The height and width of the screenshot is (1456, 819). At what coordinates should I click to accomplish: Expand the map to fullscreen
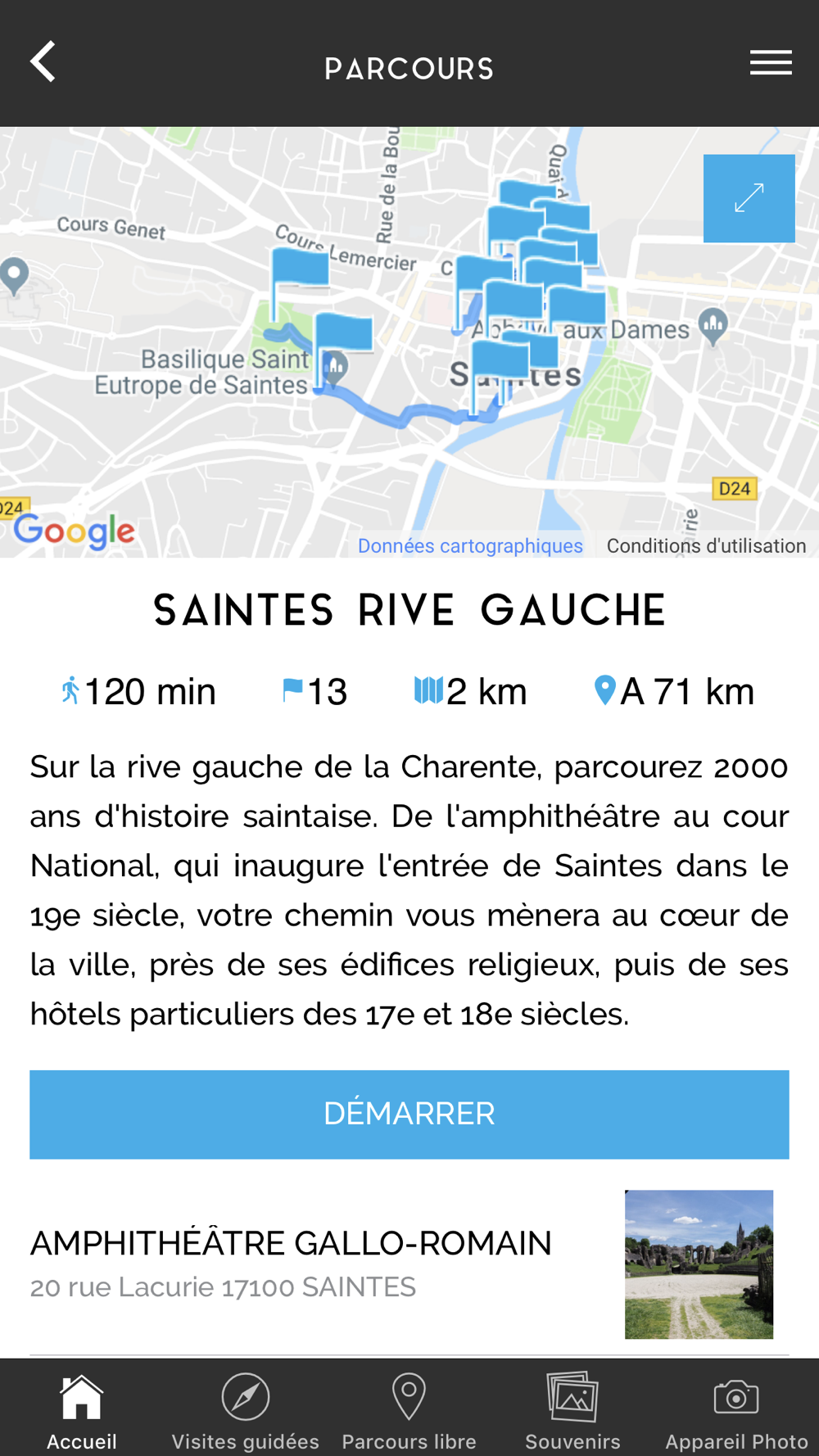pyautogui.click(x=749, y=198)
